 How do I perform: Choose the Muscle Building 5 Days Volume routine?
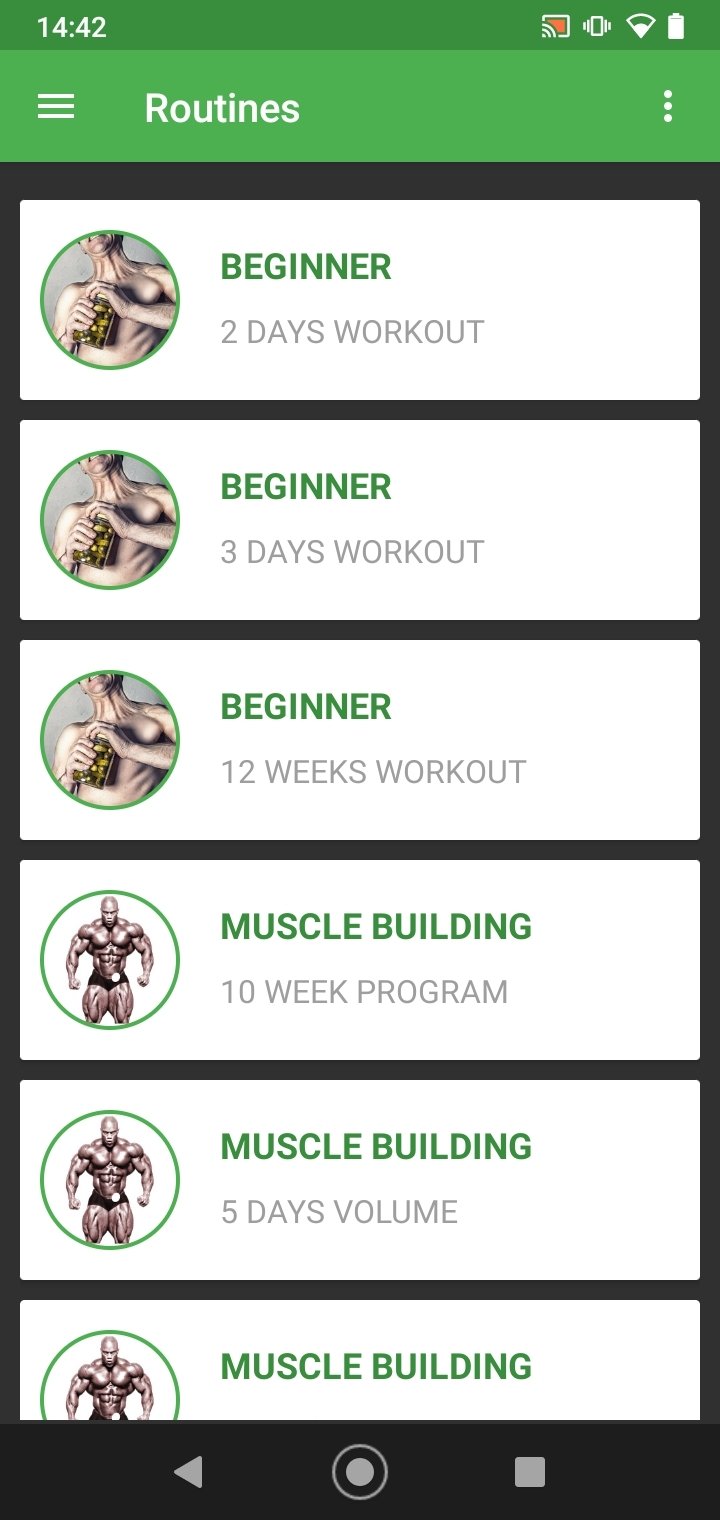tap(360, 1180)
